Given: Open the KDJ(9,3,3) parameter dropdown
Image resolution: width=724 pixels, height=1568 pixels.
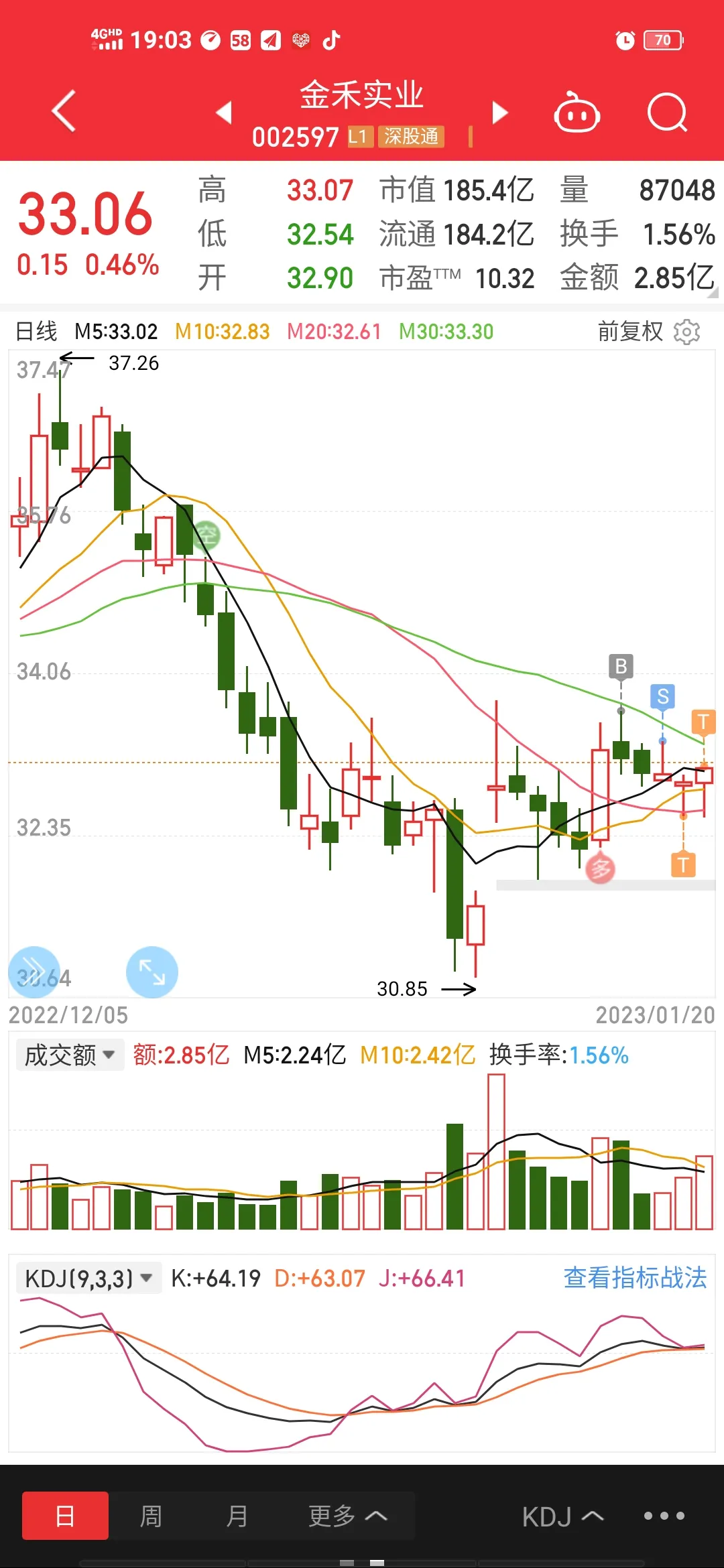Looking at the screenshot, I should point(88,1279).
